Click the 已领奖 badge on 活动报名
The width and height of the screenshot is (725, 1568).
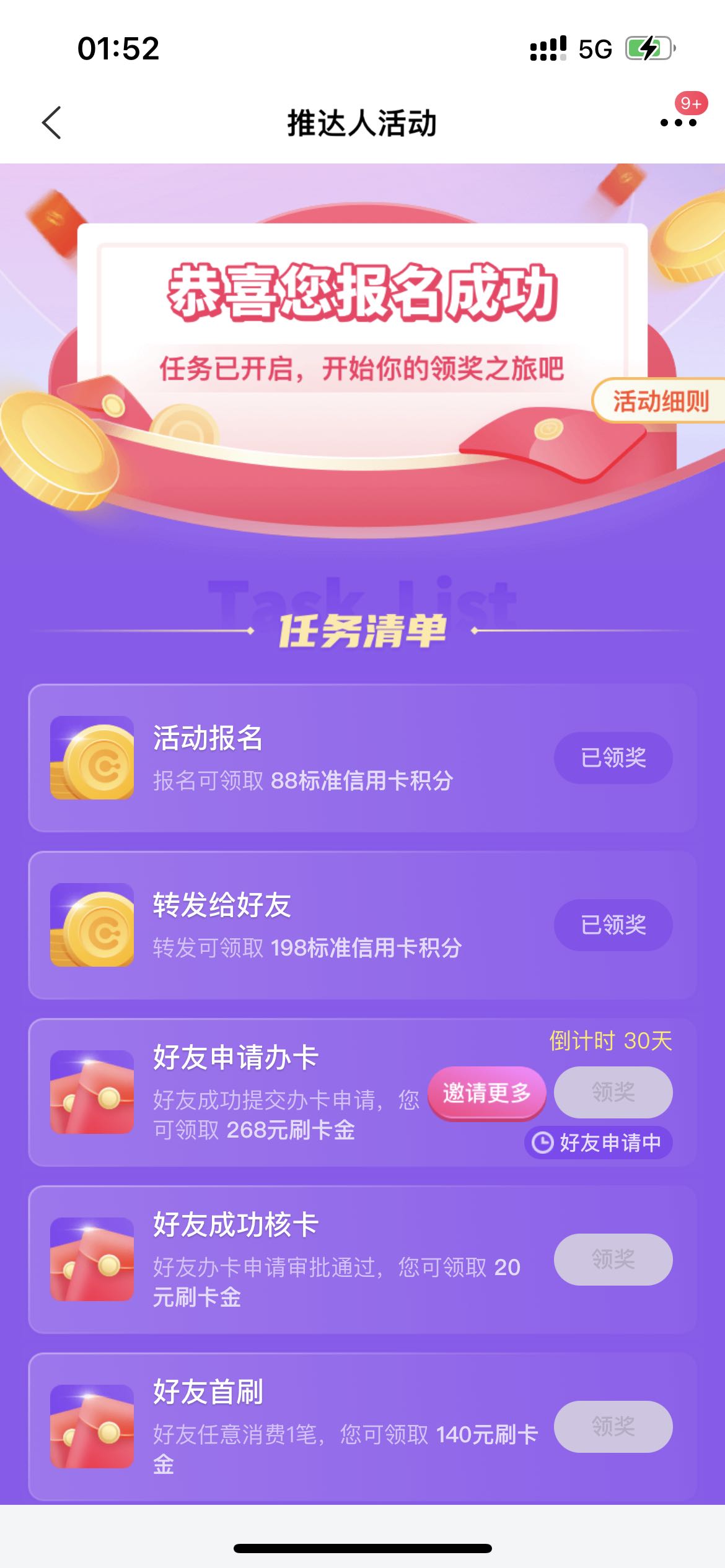pyautogui.click(x=612, y=757)
